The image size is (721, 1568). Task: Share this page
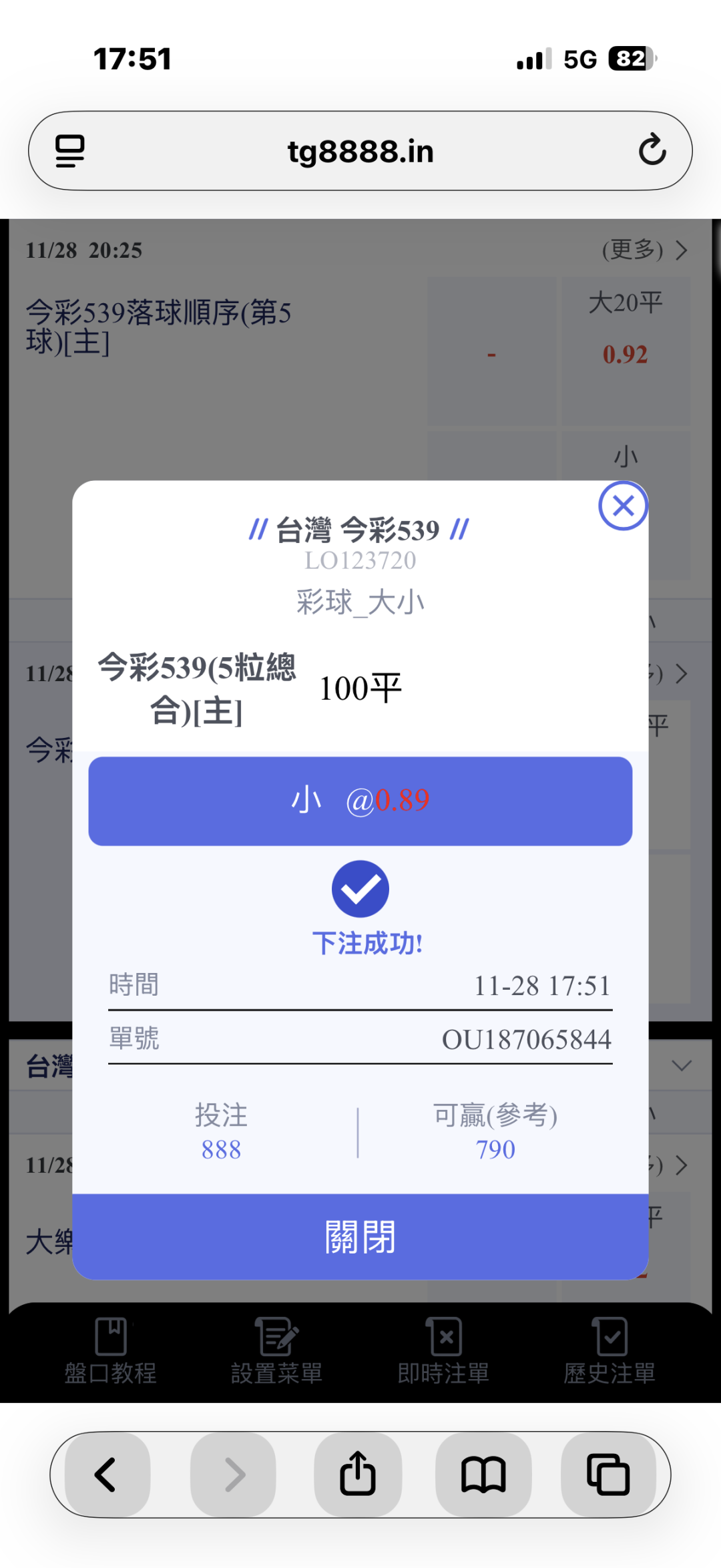click(x=358, y=1475)
